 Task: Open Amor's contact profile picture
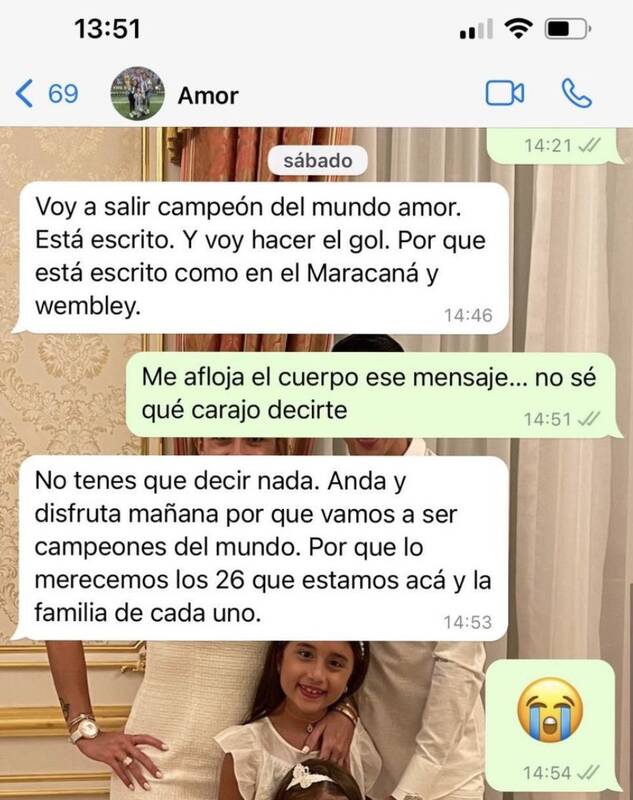point(137,94)
